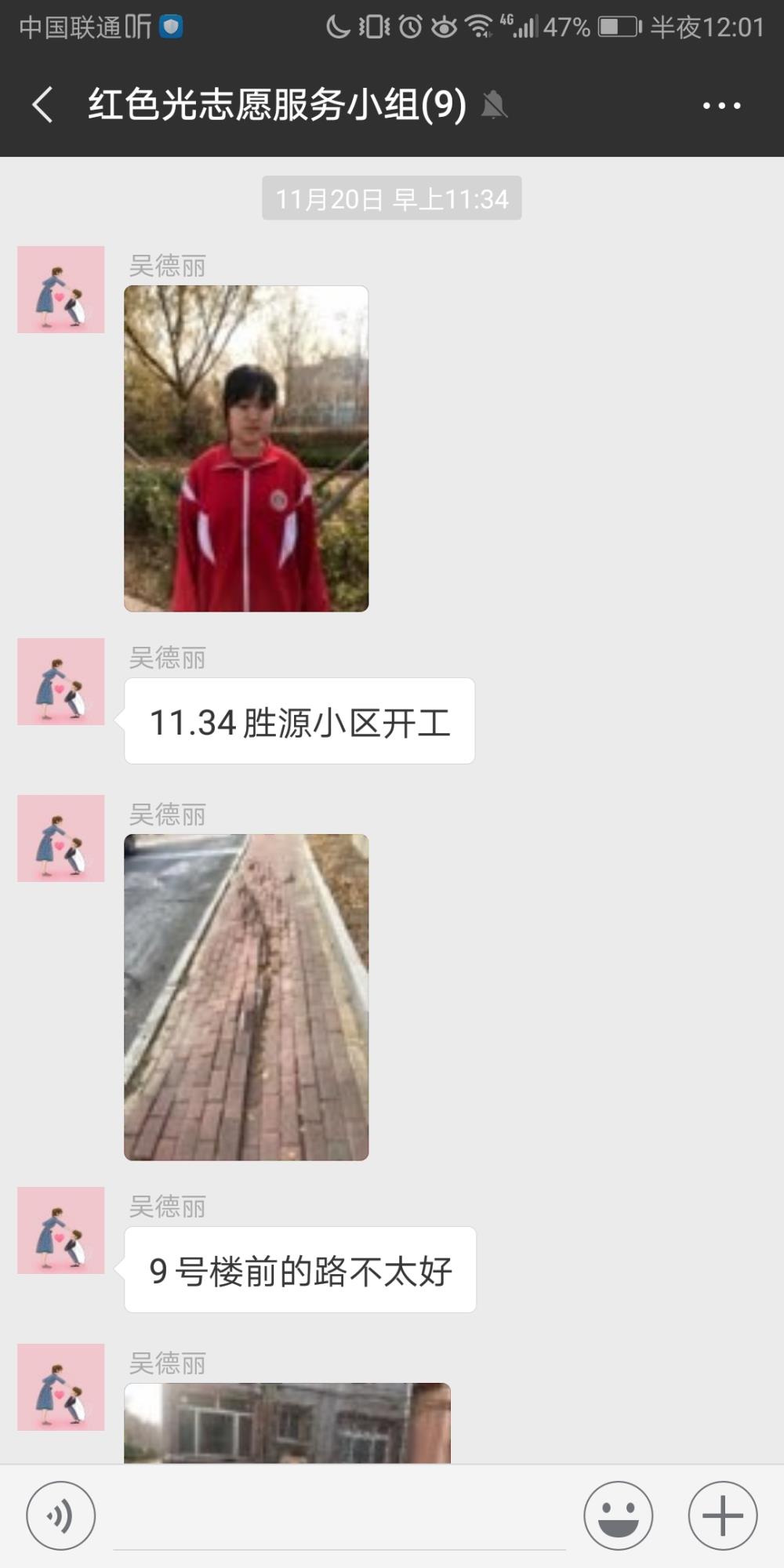This screenshot has width=784, height=1568.
Task: Tap the message text field
Action: click(x=339, y=1517)
